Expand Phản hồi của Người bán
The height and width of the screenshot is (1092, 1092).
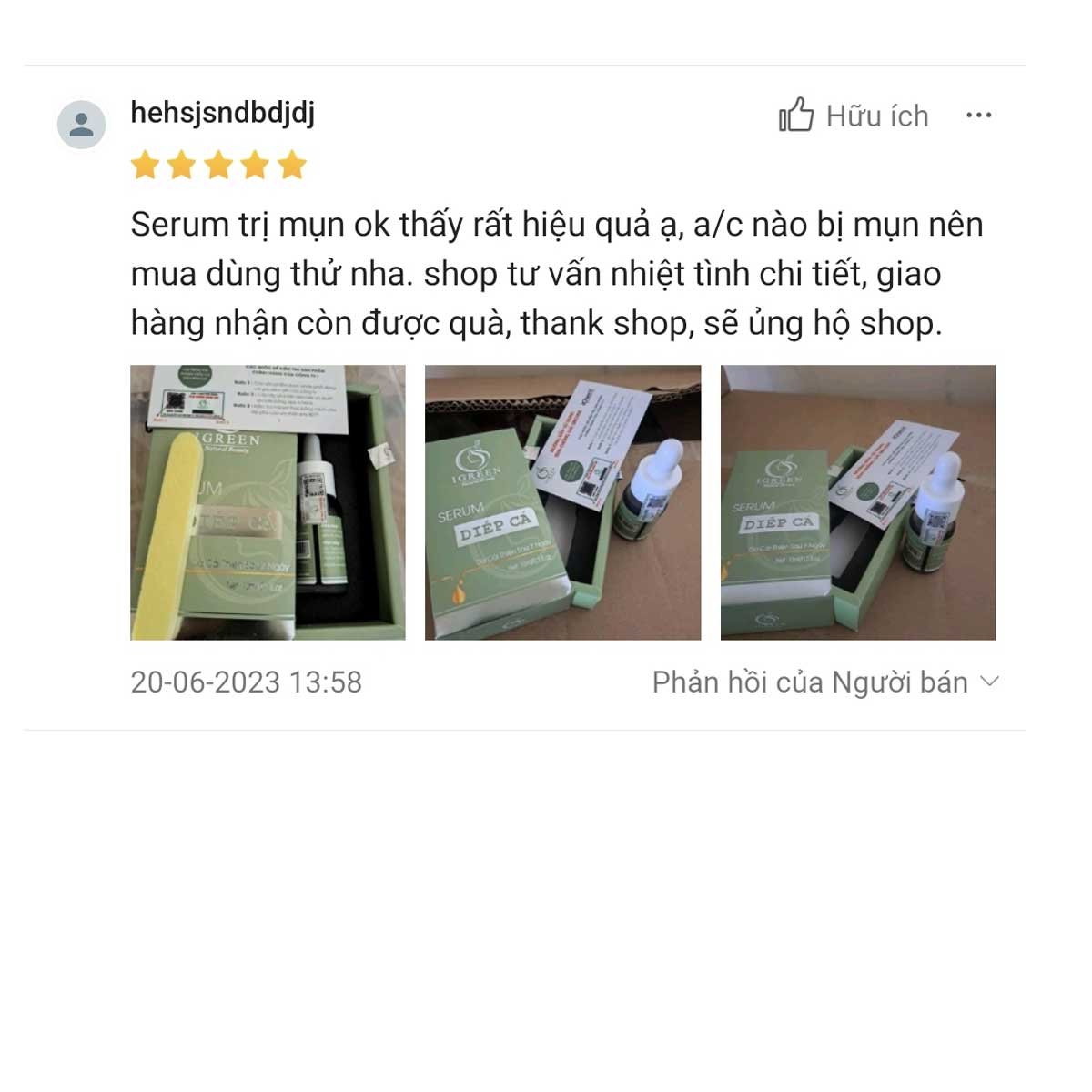(825, 682)
